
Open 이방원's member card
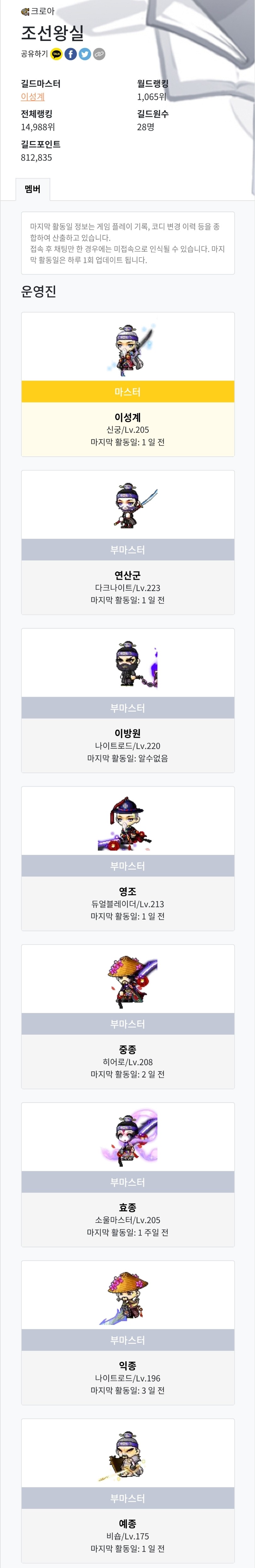[128, 700]
